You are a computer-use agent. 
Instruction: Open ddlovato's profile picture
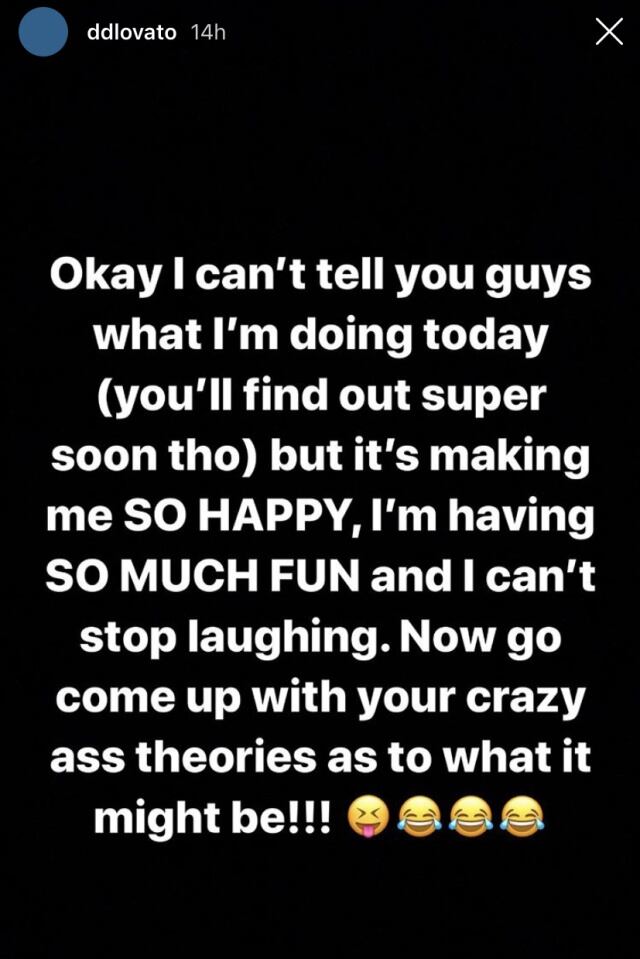pos(44,33)
